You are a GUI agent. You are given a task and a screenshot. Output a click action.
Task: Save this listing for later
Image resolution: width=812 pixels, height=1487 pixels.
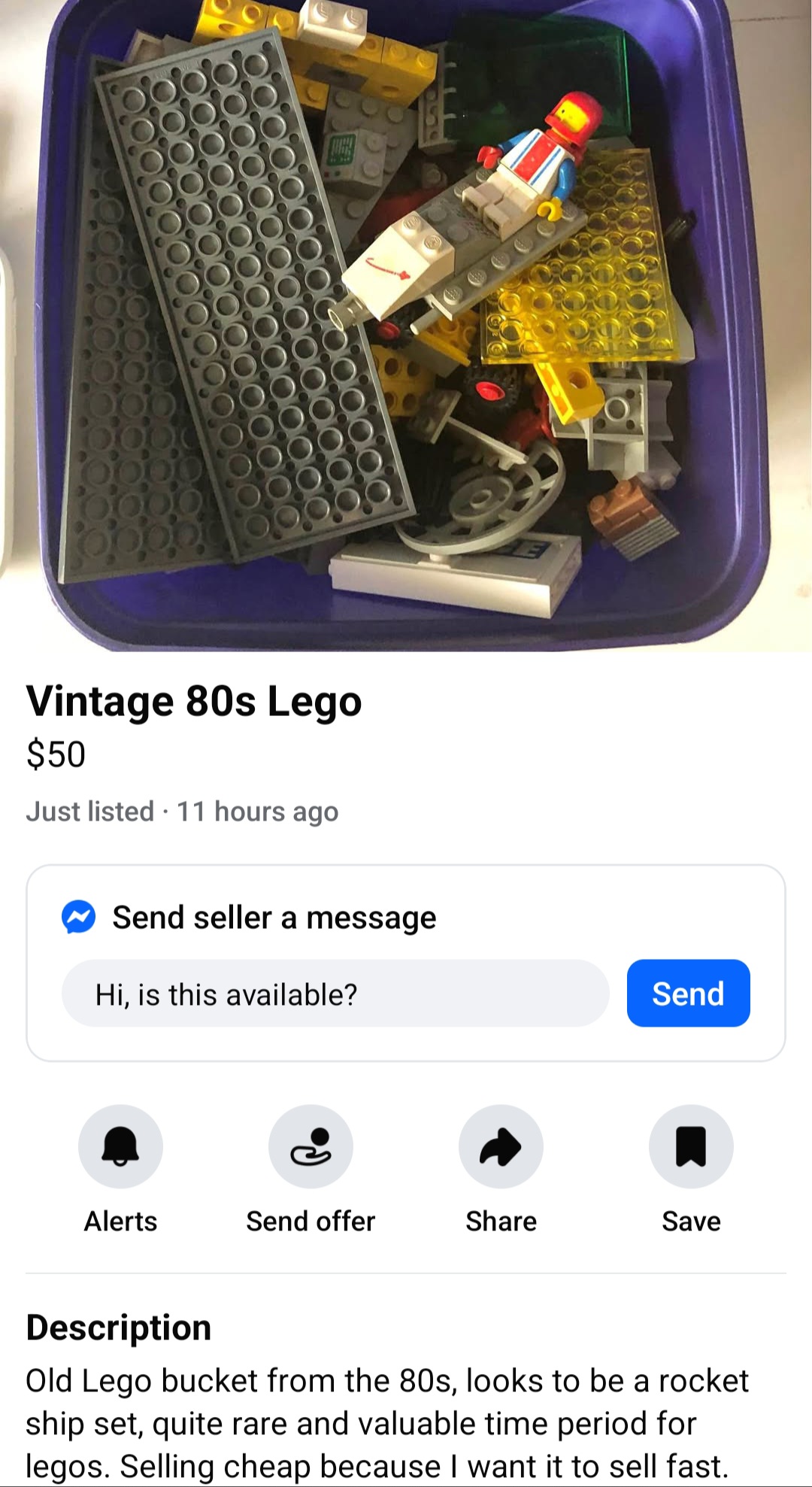(x=691, y=1146)
